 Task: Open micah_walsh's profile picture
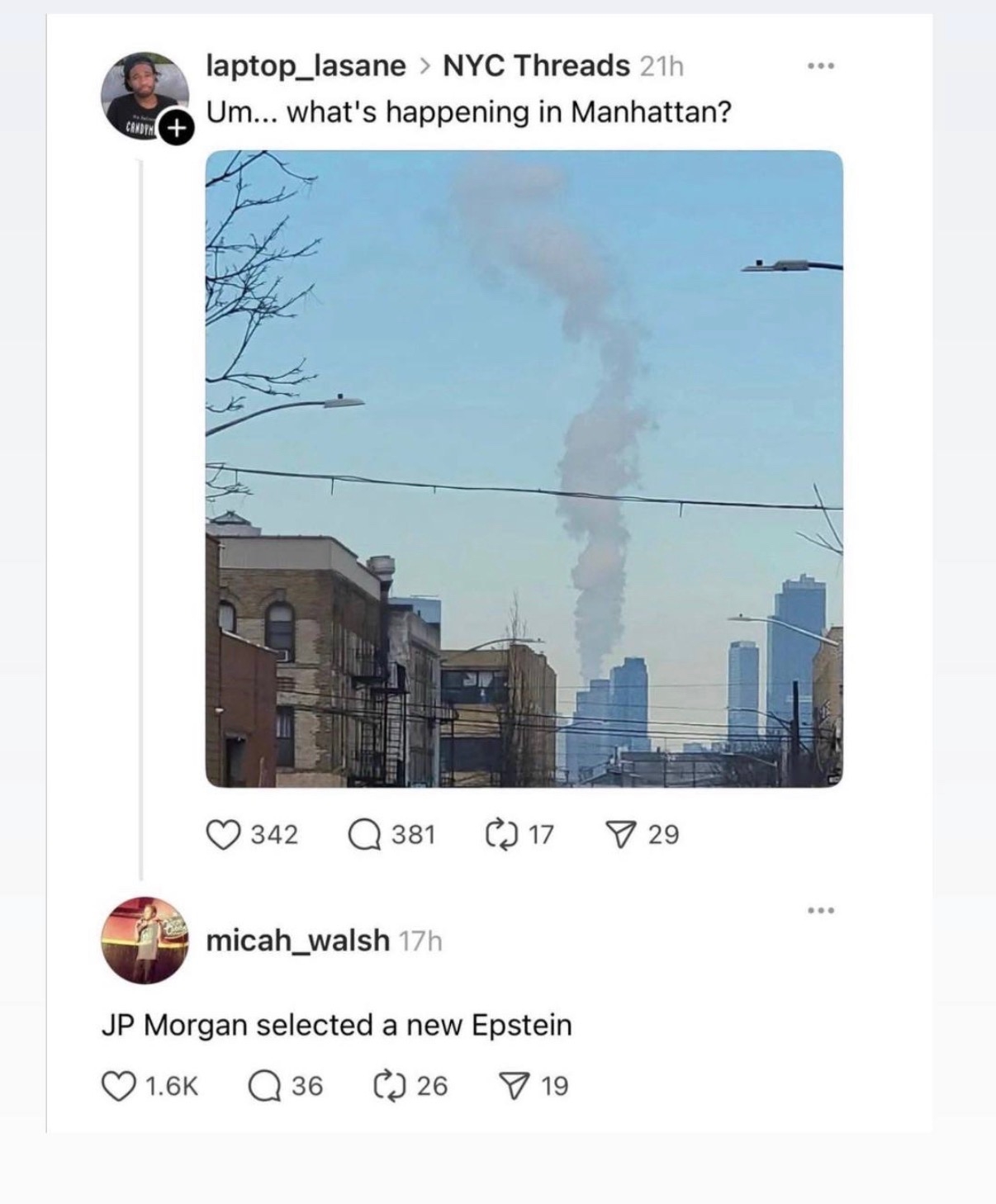145,941
